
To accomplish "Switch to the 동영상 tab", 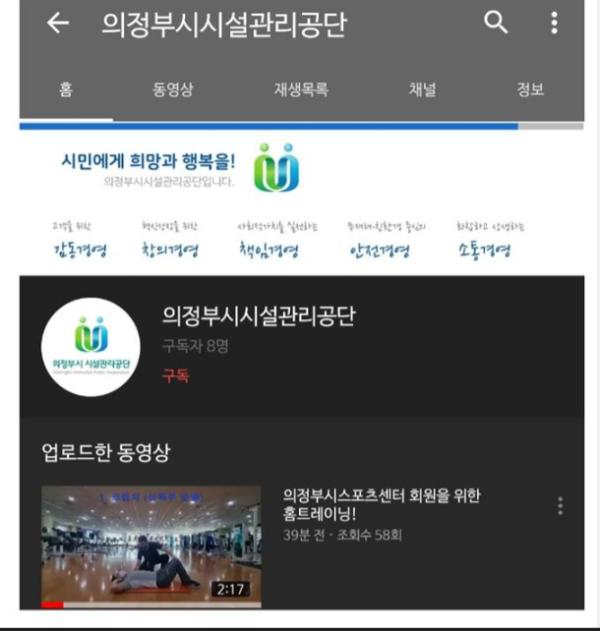I will tap(173, 90).
